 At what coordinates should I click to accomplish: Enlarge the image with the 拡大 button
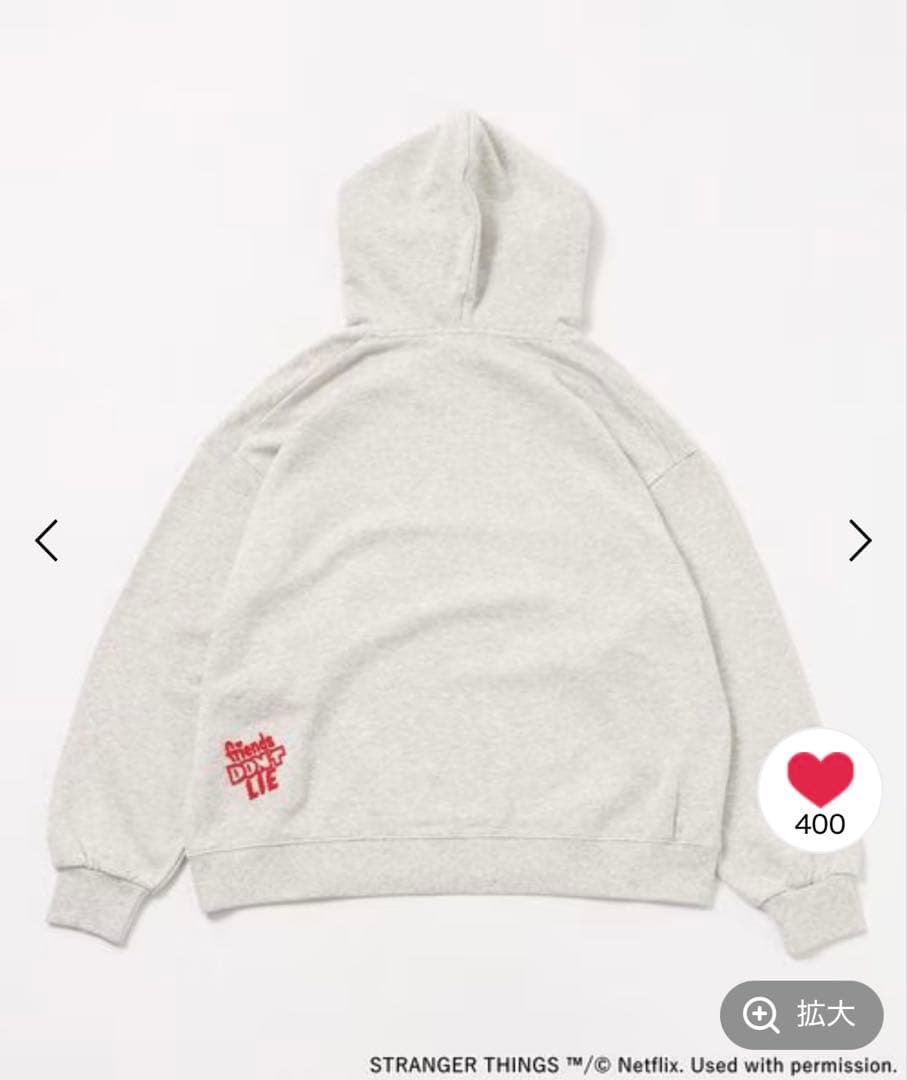(801, 1015)
